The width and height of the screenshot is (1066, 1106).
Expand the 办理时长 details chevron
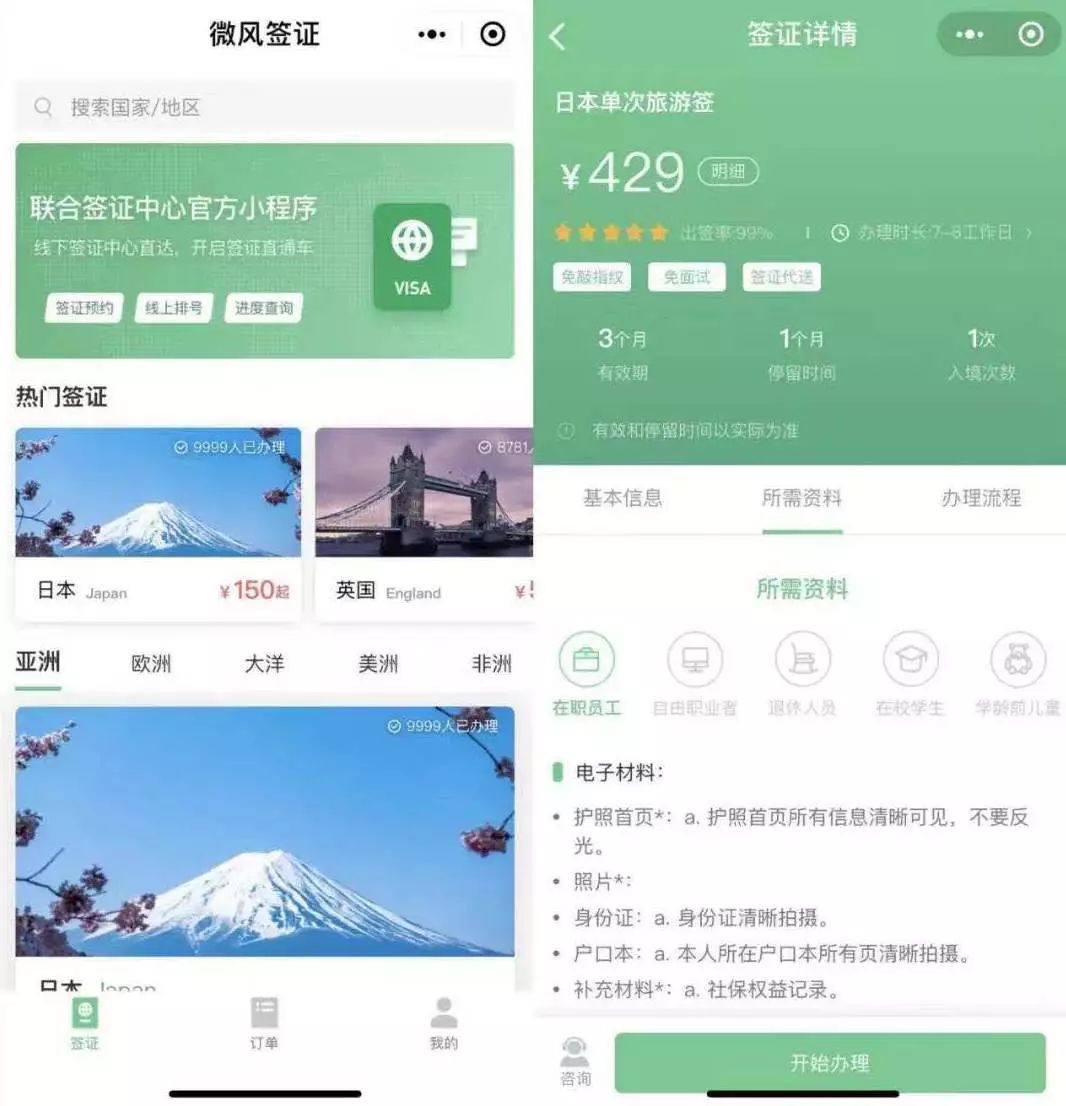coord(1029,233)
